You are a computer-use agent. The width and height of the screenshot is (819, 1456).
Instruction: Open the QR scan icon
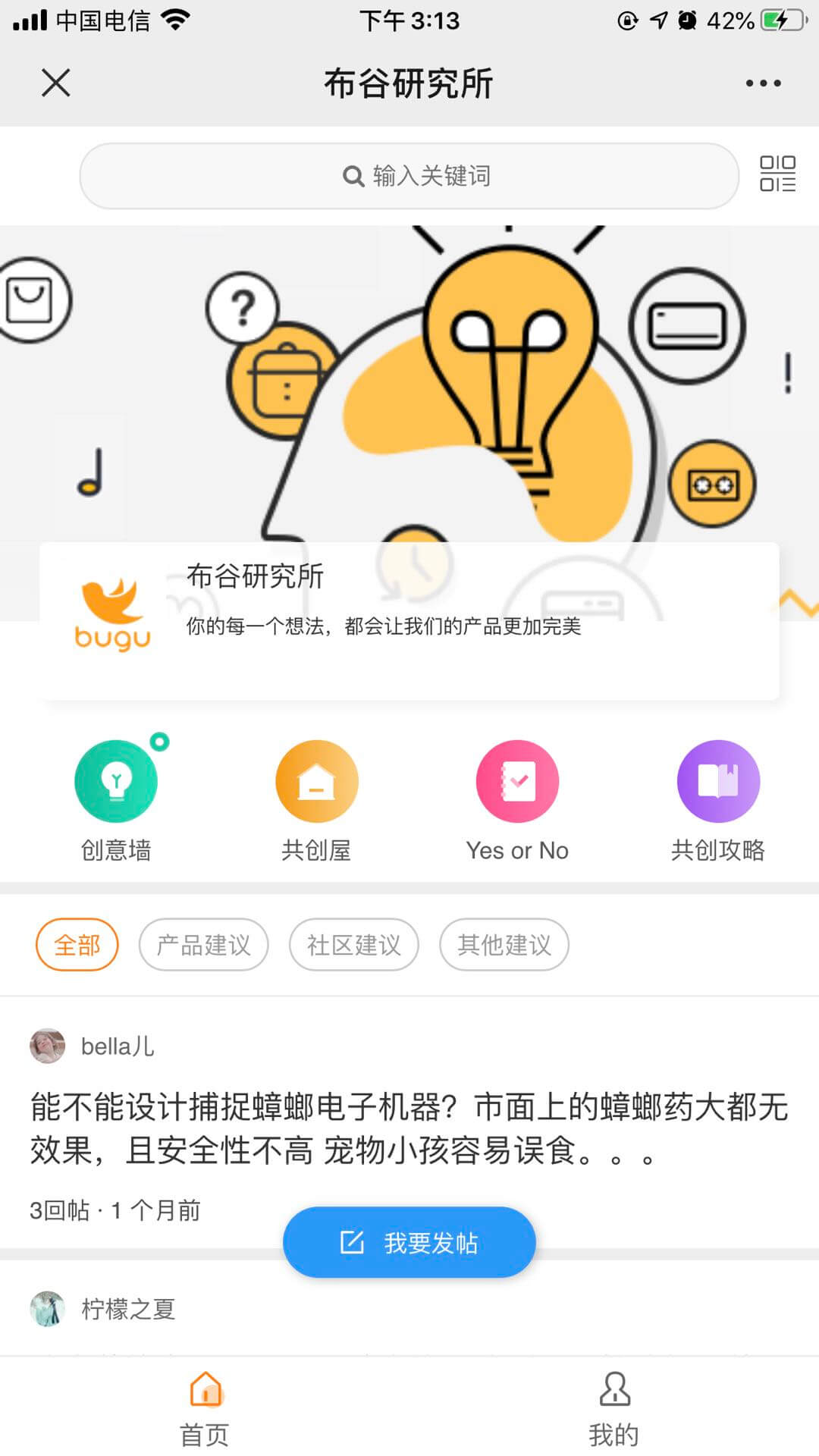click(x=777, y=174)
